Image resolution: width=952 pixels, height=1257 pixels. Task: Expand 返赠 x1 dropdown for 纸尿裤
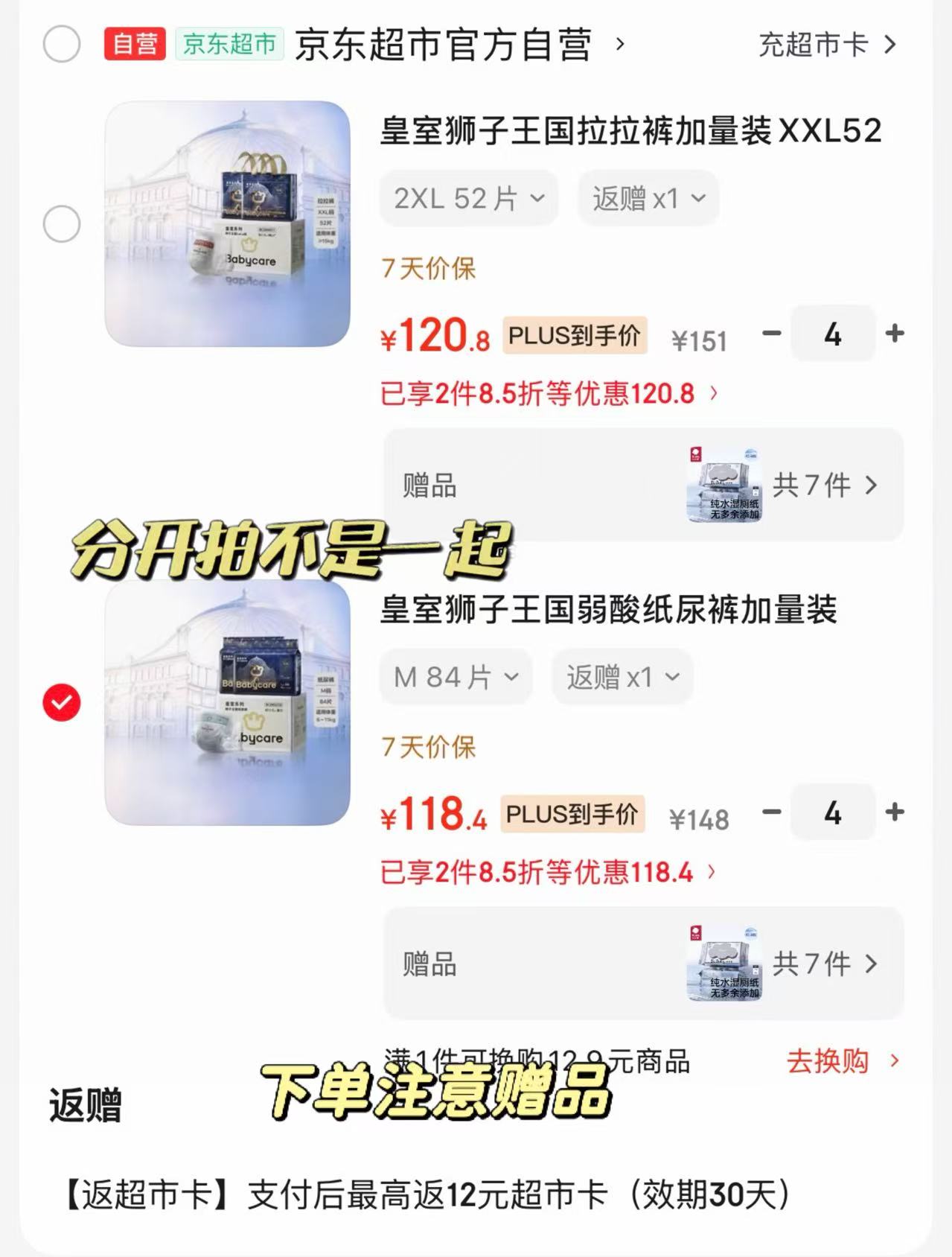click(622, 677)
